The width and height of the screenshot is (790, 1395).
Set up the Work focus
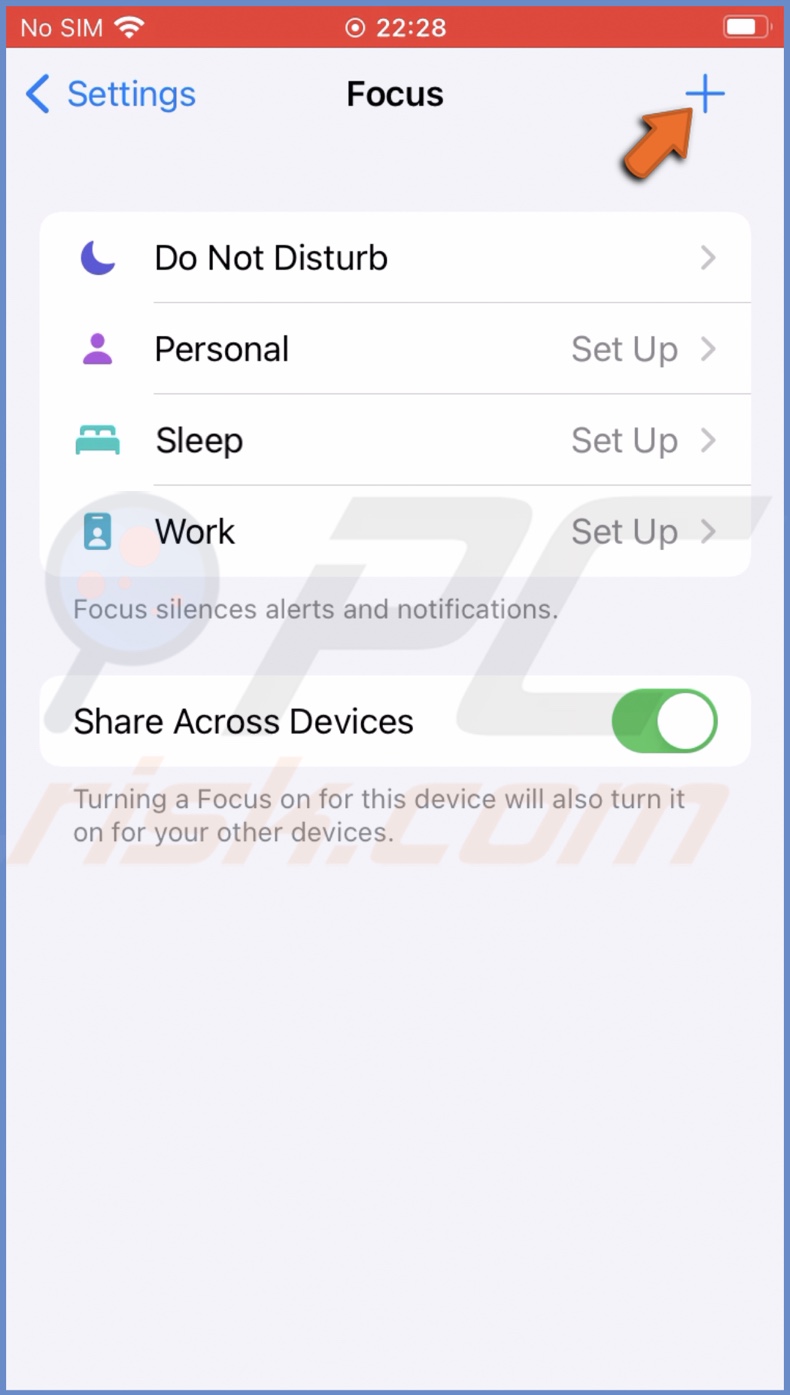tap(395, 531)
